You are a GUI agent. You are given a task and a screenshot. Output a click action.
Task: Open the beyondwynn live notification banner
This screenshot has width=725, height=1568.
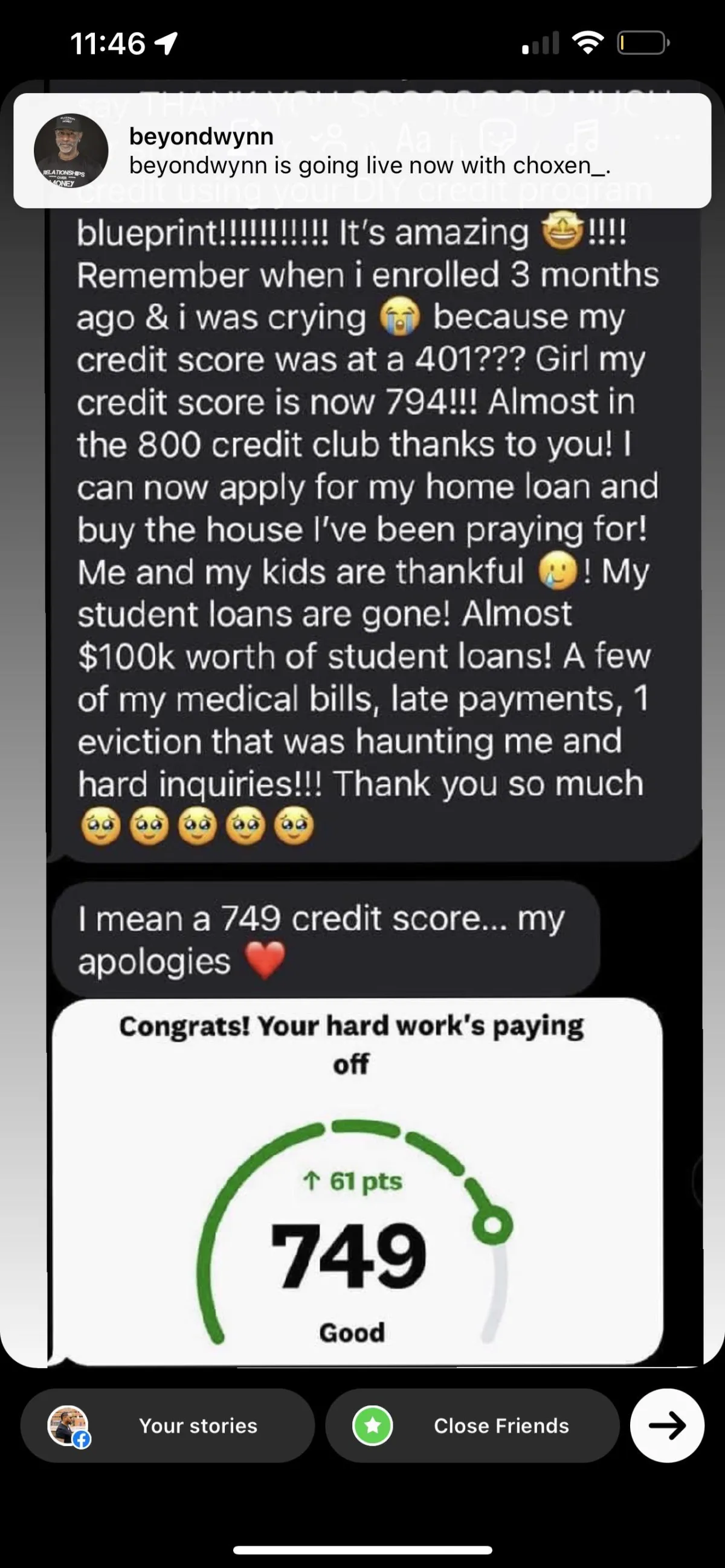coord(361,151)
